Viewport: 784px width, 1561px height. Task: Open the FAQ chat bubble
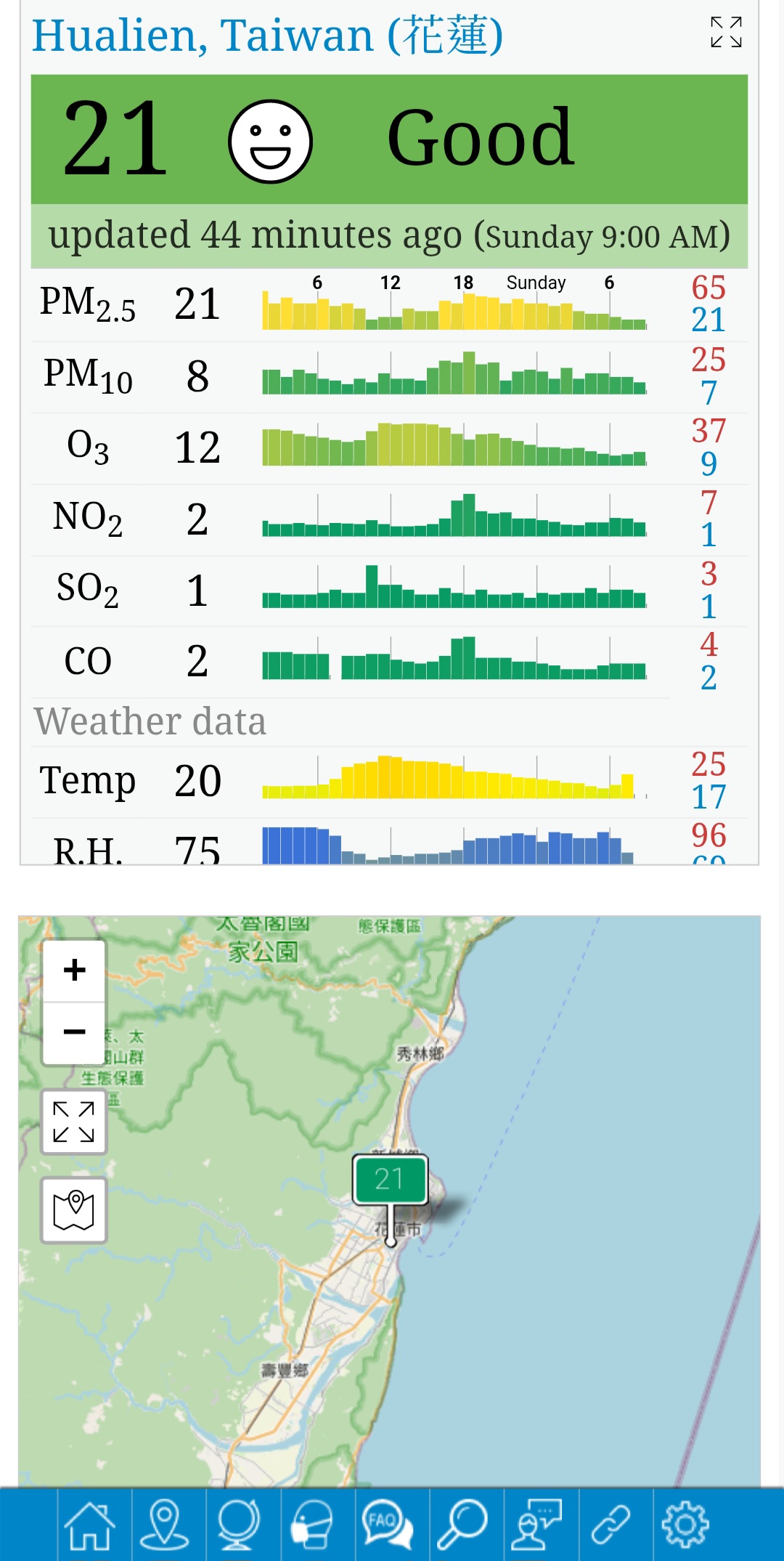pyautogui.click(x=388, y=1524)
